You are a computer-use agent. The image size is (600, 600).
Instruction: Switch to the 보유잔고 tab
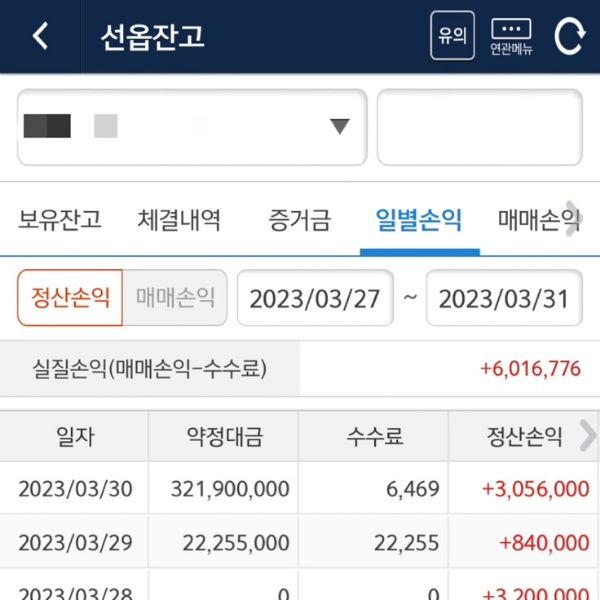tap(60, 219)
